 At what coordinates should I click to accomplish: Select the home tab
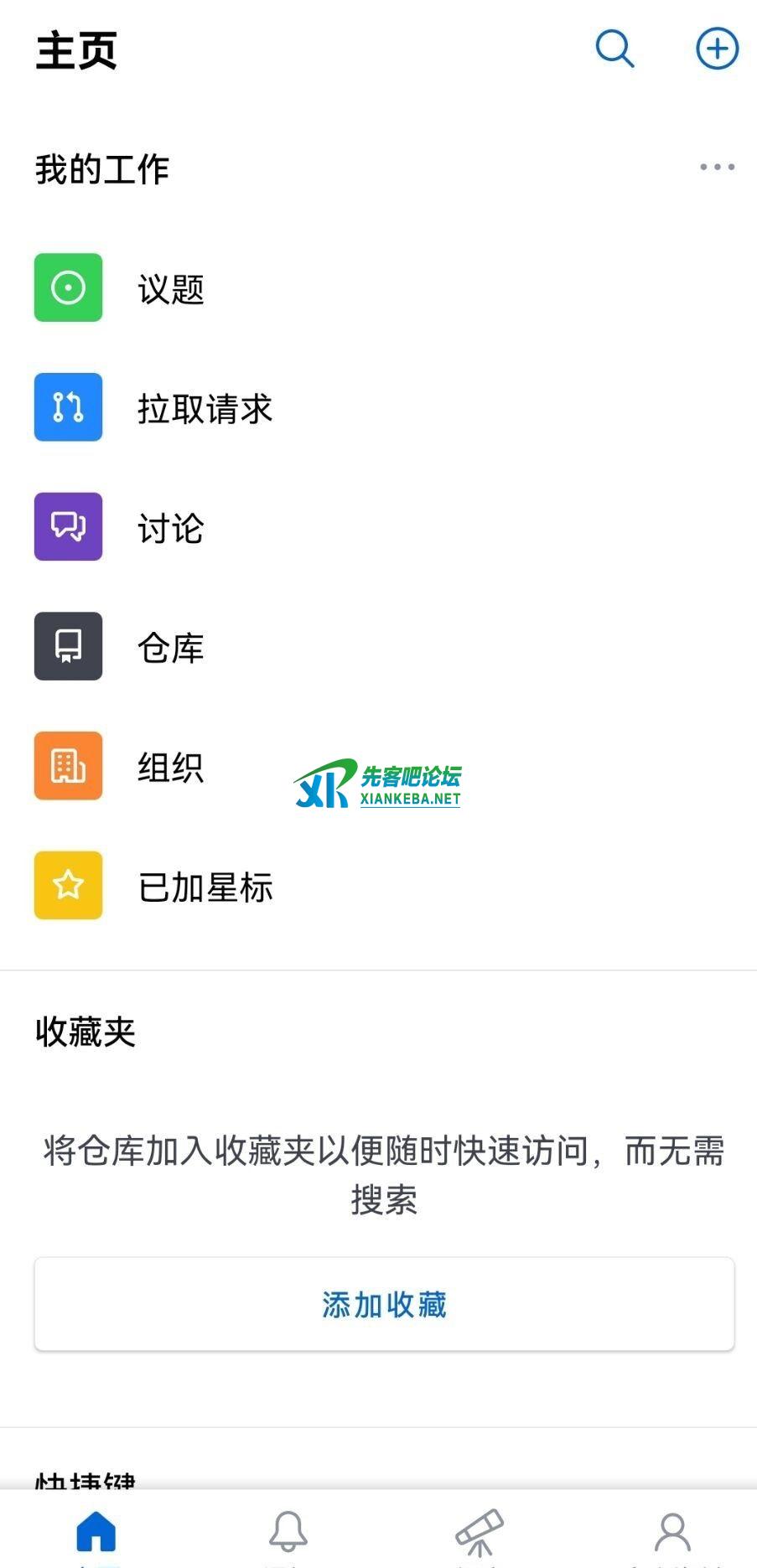click(96, 1532)
